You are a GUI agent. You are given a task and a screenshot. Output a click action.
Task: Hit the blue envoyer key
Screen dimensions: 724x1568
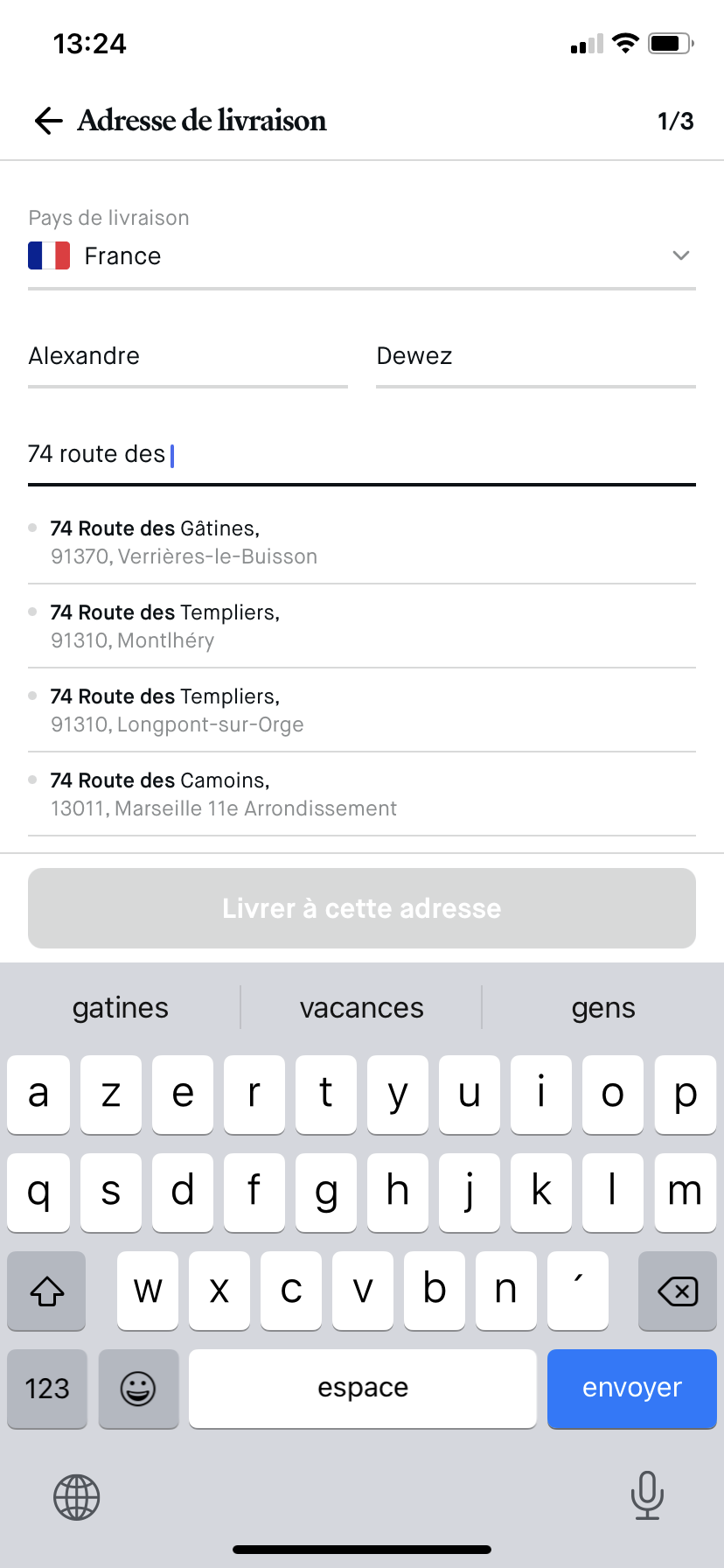click(631, 1389)
